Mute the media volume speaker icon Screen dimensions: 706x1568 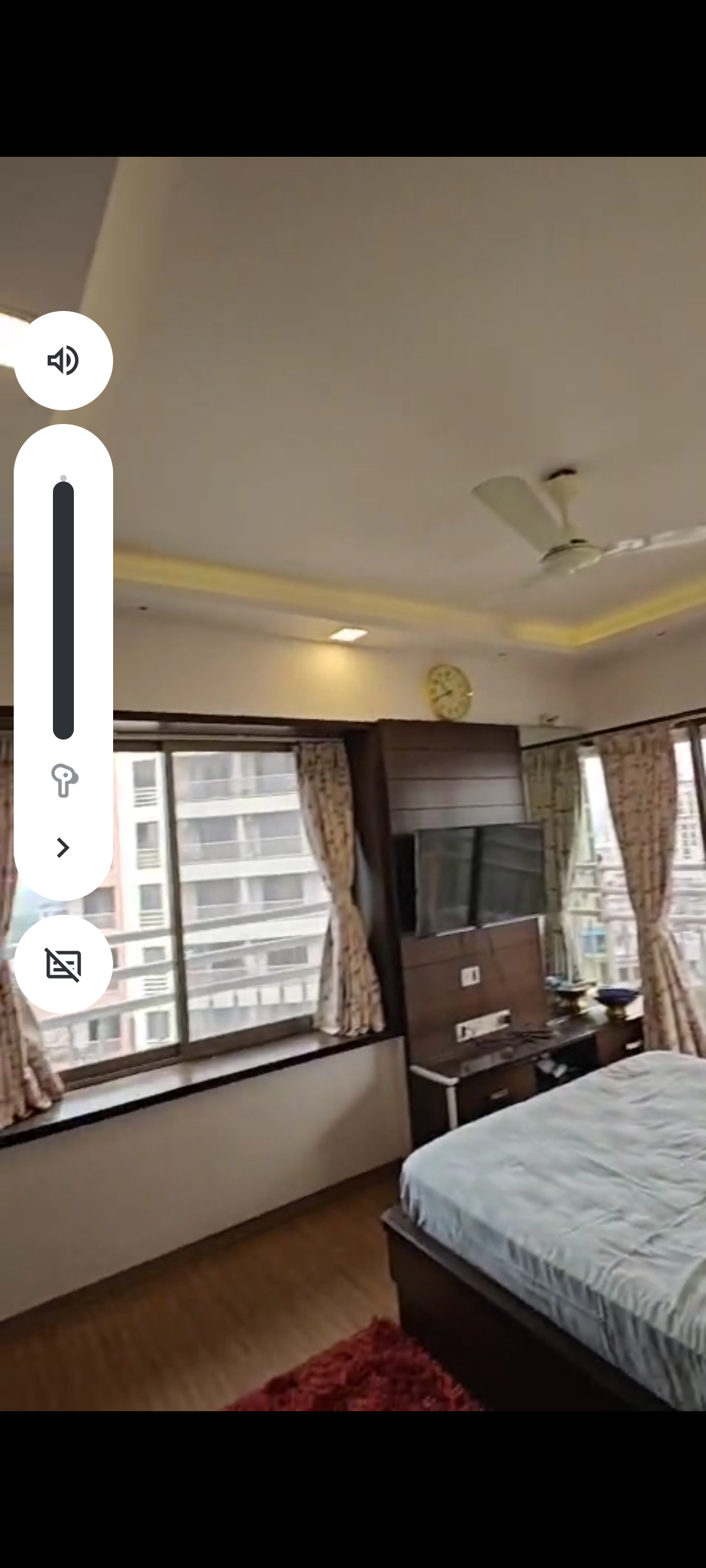63,361
